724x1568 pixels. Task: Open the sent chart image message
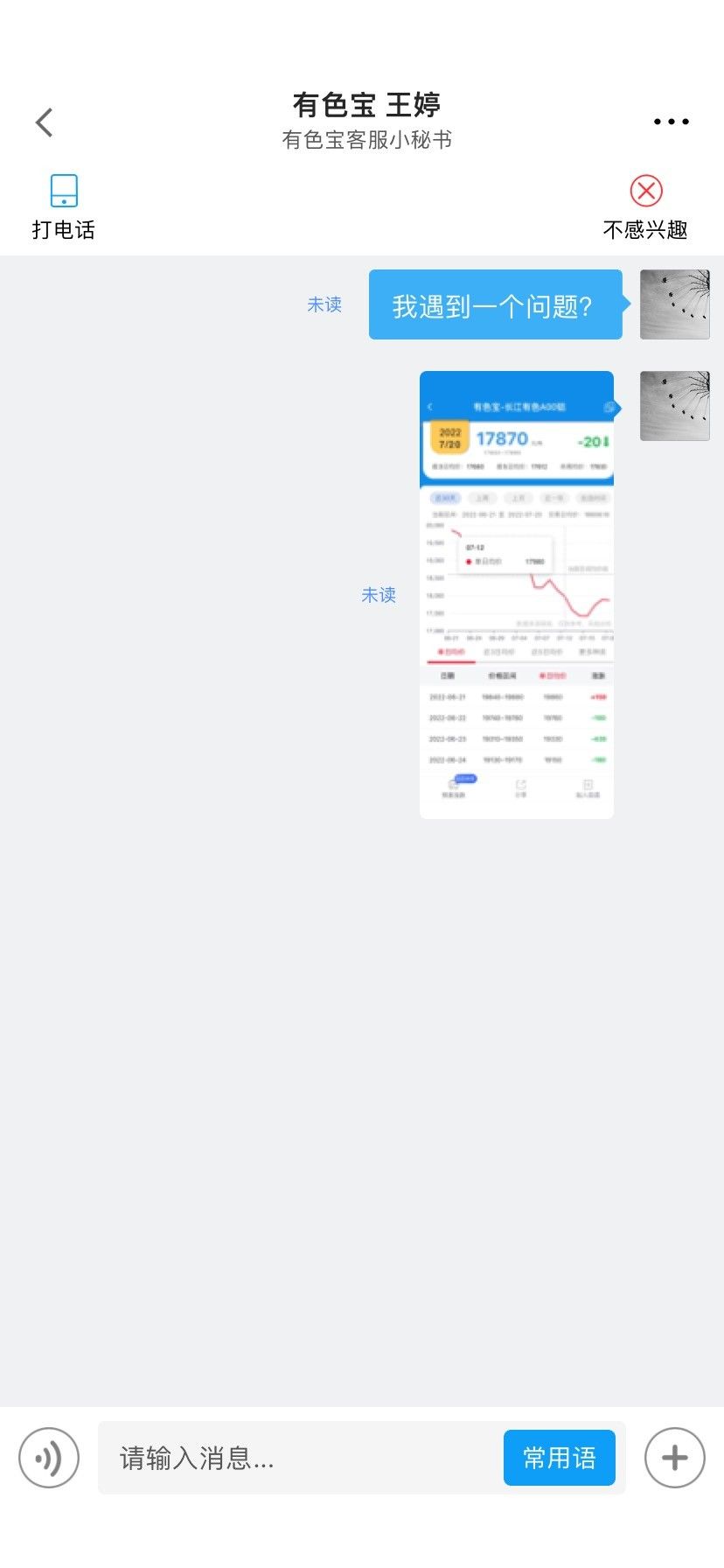(x=517, y=595)
